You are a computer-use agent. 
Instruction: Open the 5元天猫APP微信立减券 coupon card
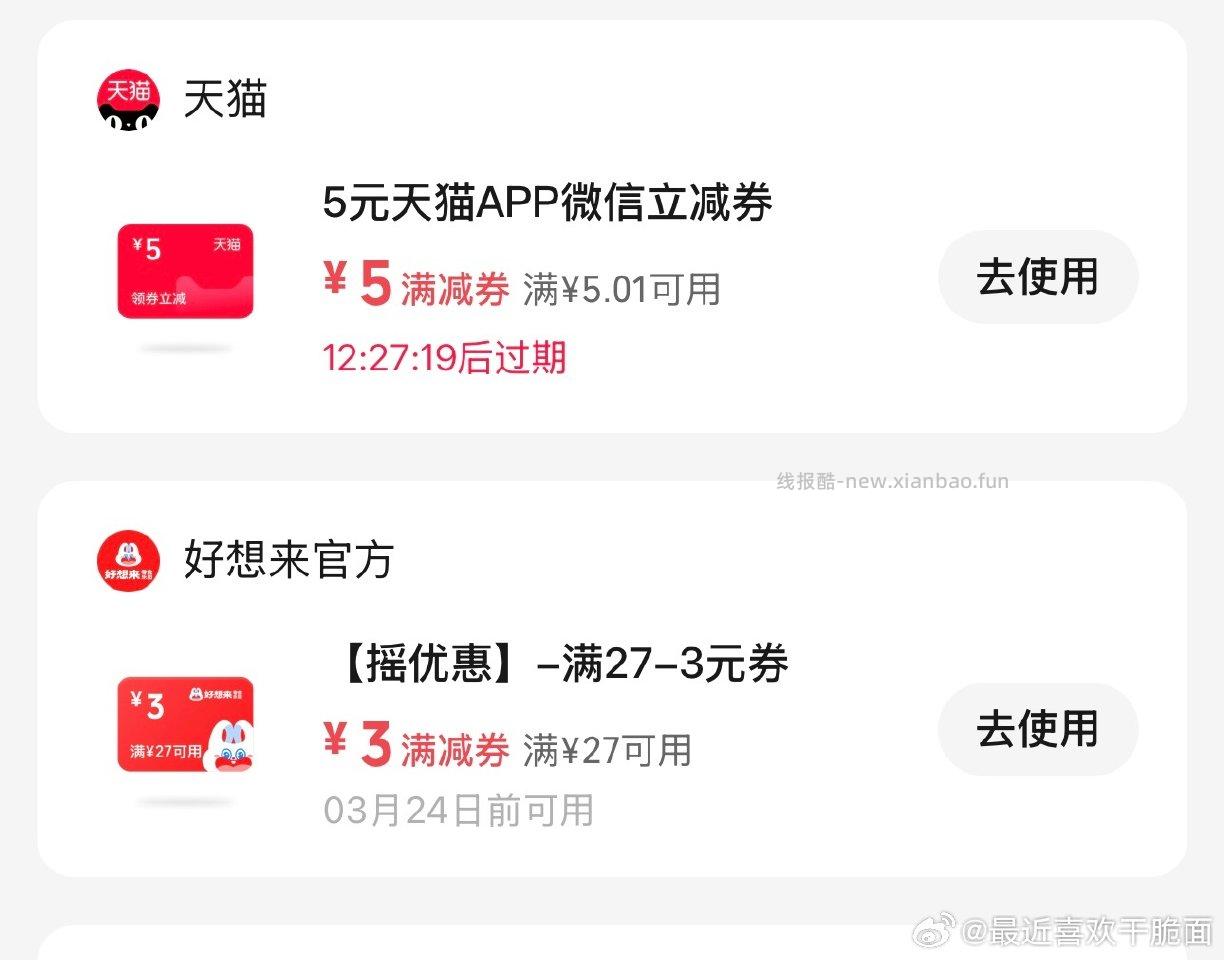(546, 204)
